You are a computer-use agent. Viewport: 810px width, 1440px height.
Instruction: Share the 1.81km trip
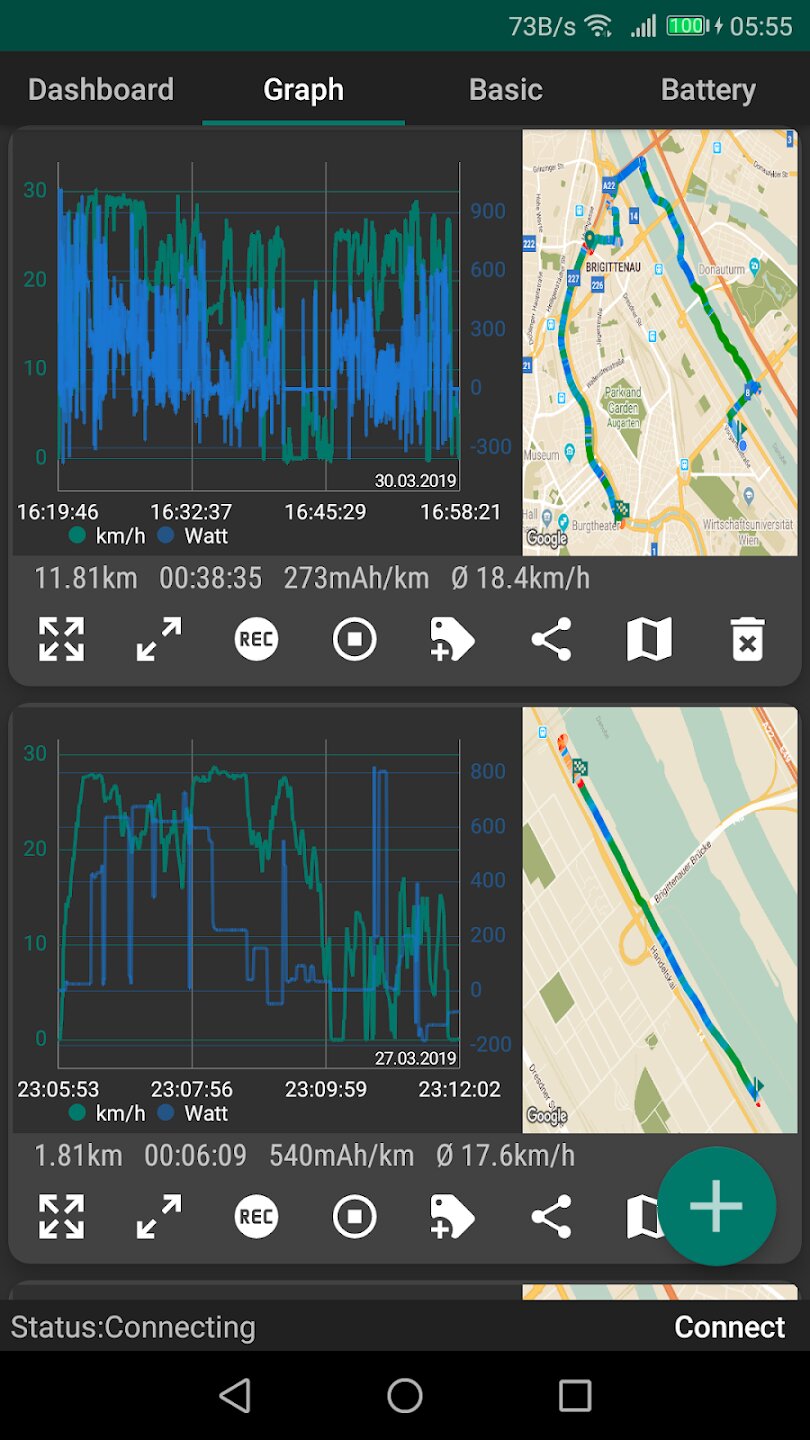(x=551, y=1217)
